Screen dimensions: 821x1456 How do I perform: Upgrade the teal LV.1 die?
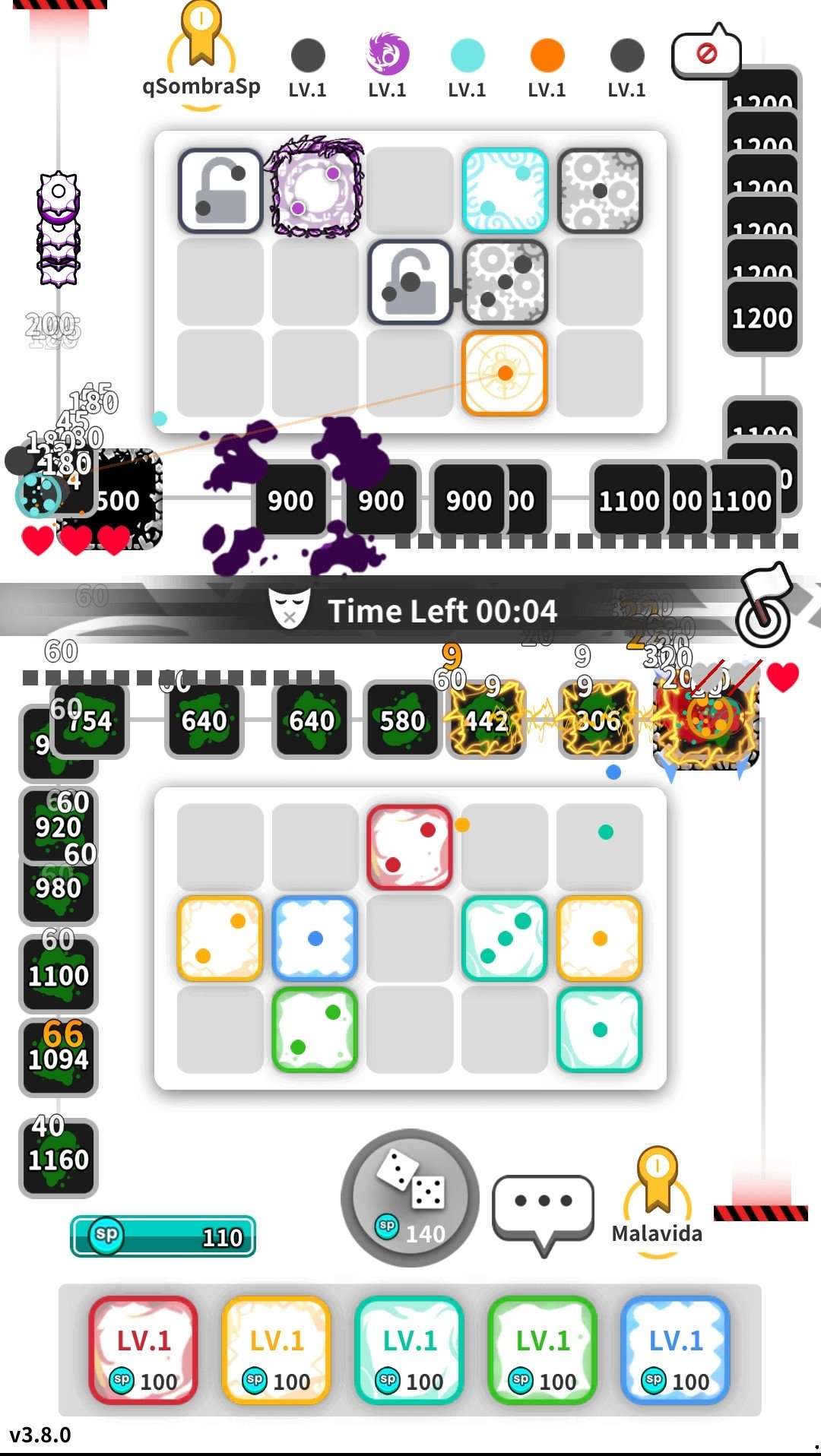[410, 1350]
